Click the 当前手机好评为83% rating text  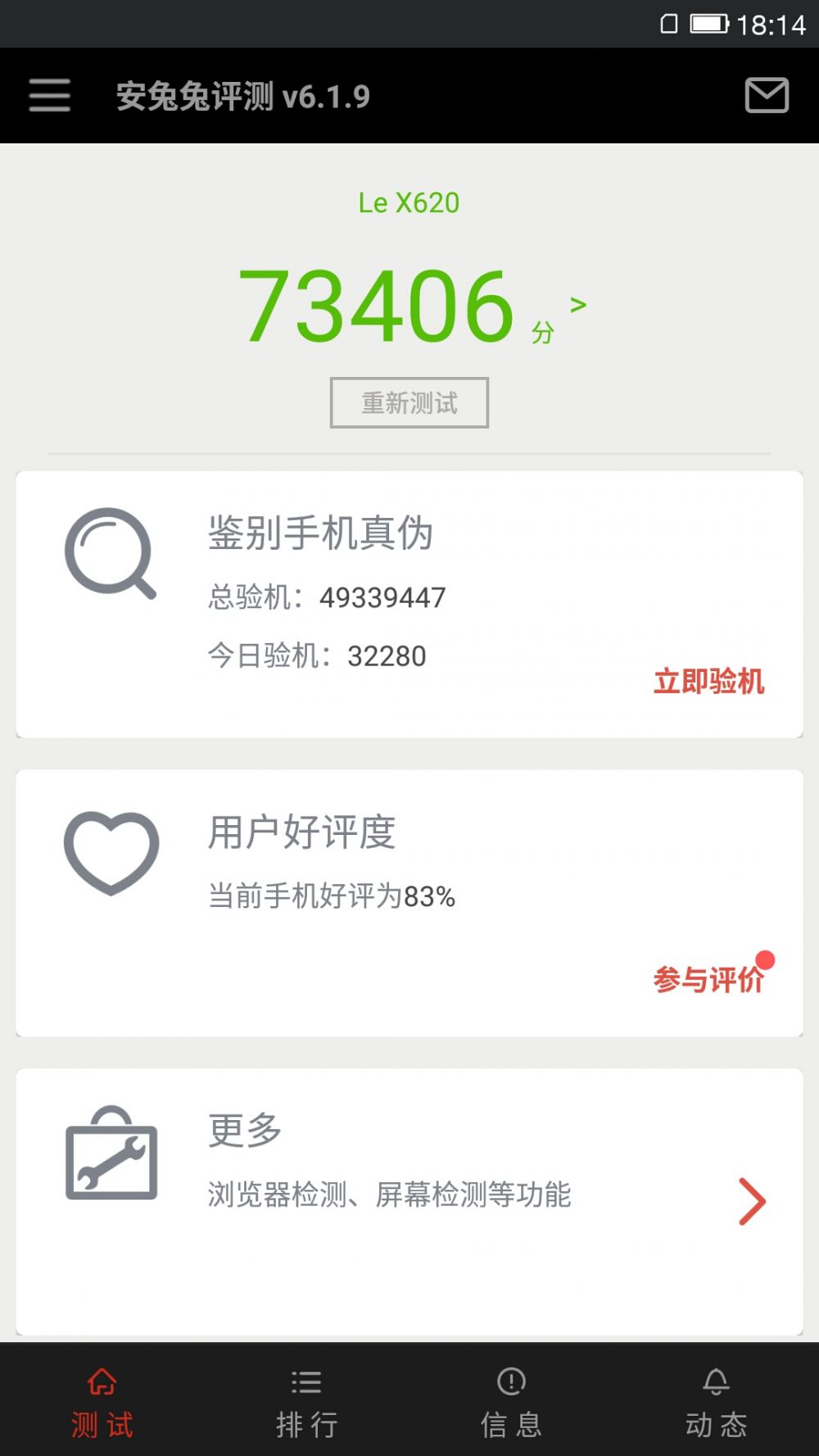click(x=332, y=897)
